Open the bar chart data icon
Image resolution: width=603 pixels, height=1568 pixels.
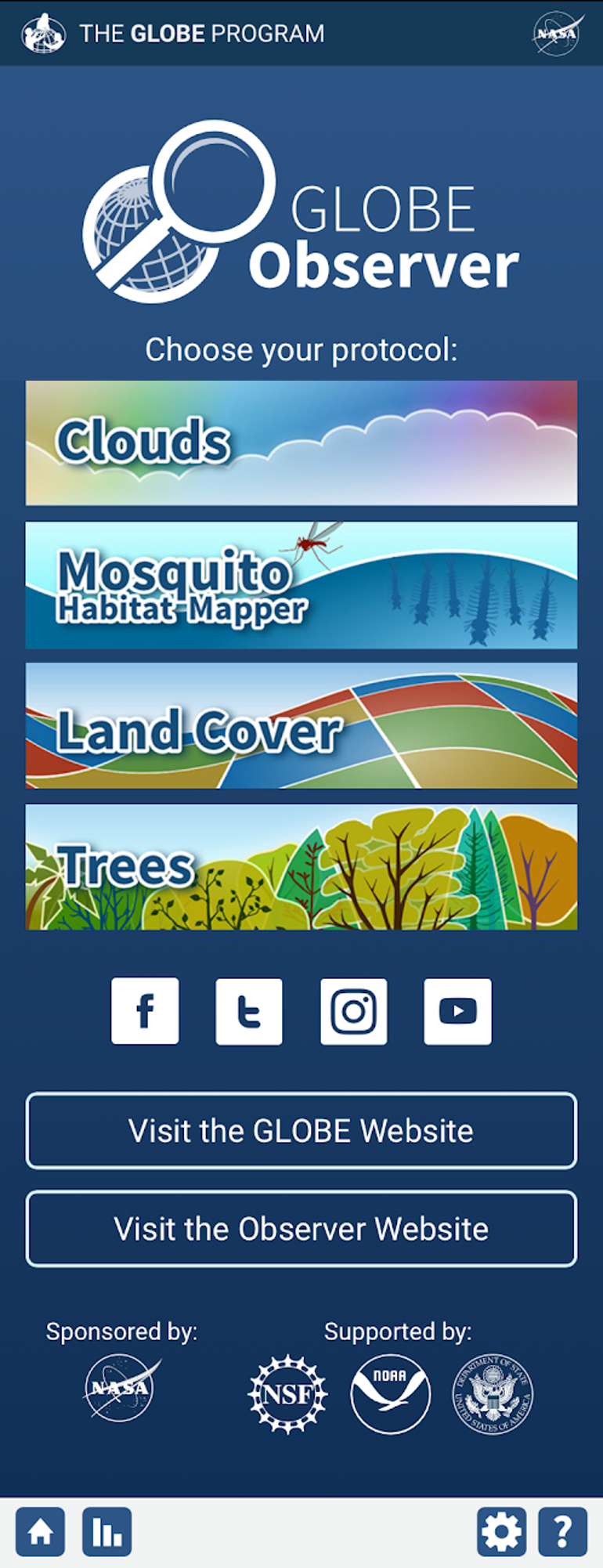pos(107,1531)
